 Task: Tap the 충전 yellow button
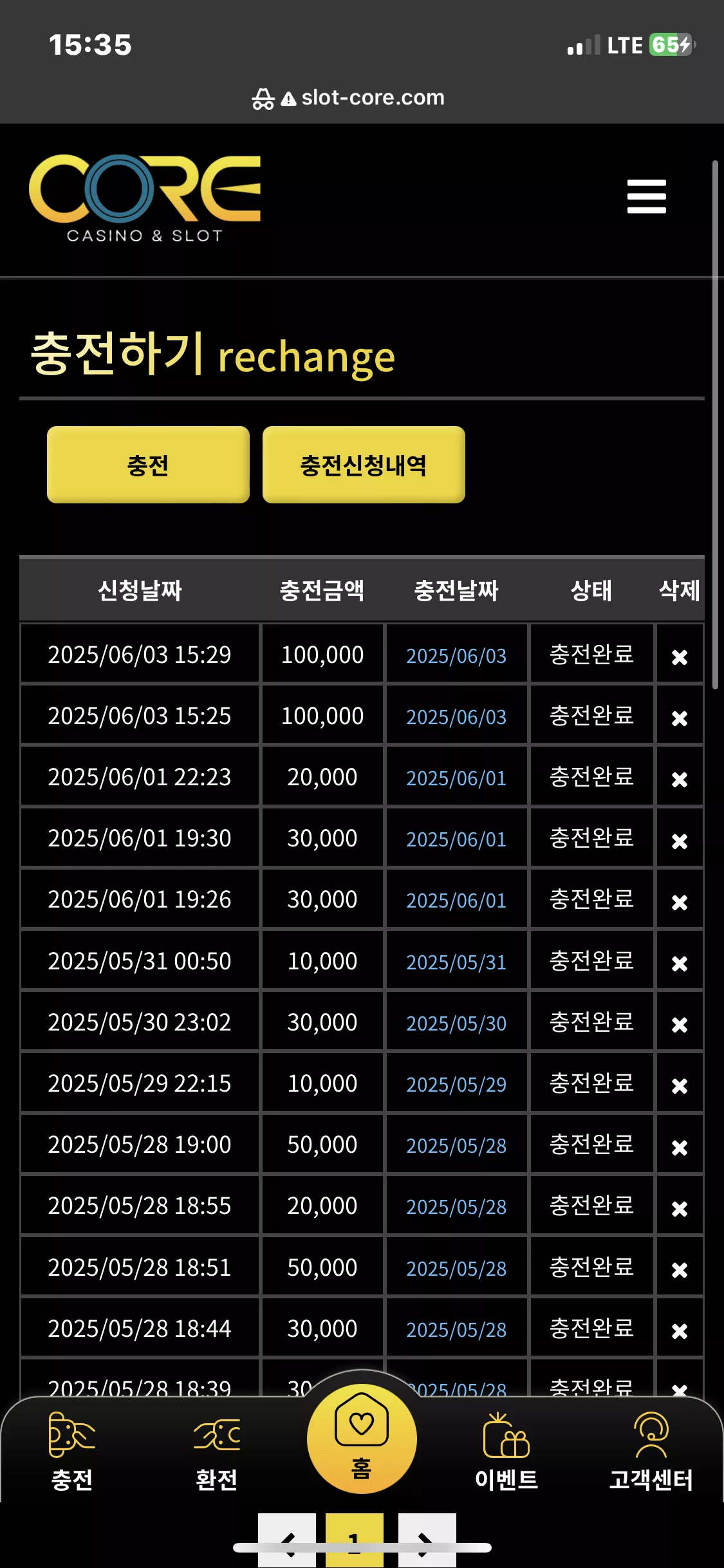148,465
